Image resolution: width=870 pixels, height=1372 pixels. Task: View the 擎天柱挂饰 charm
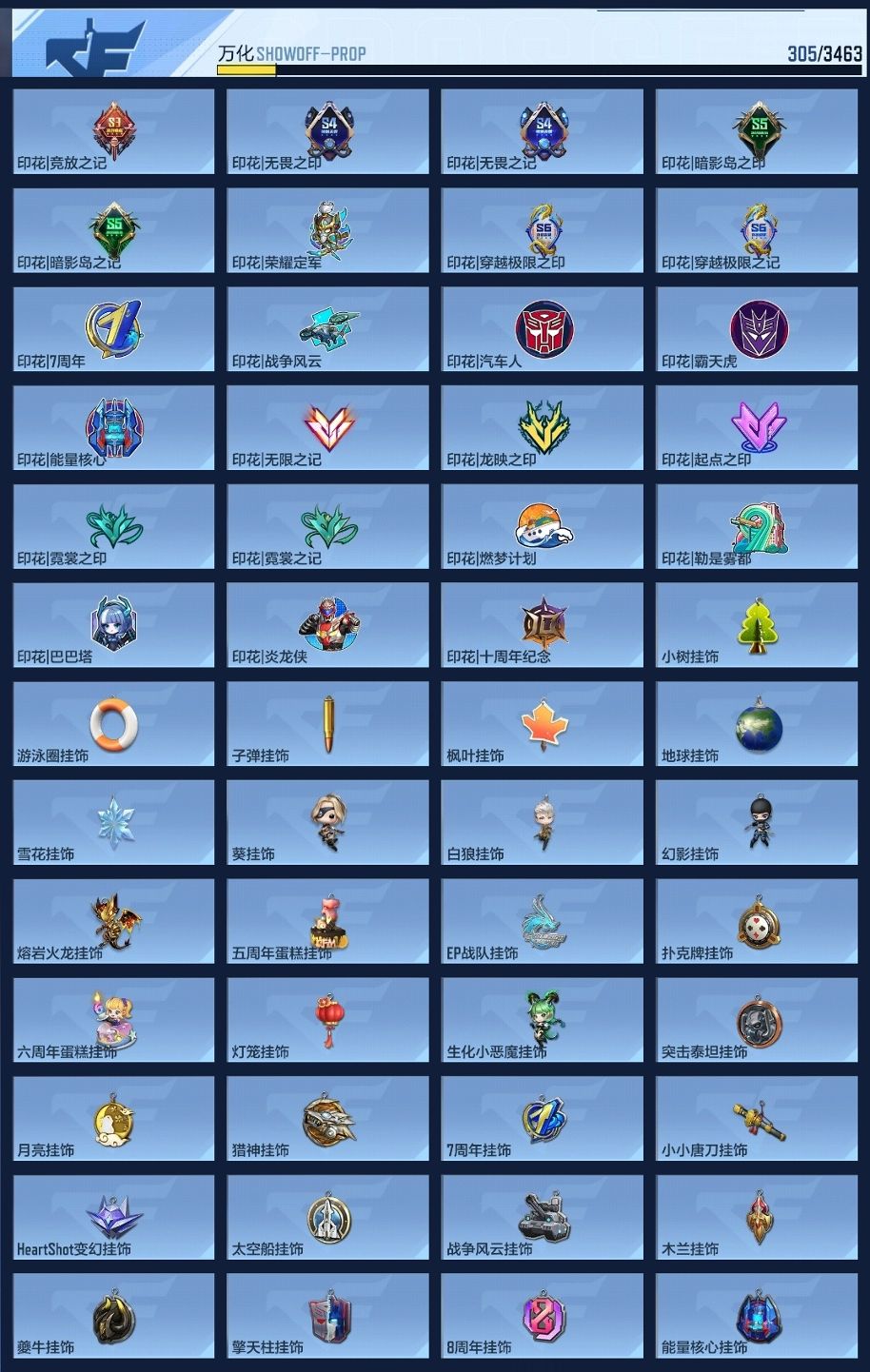[x=328, y=1317]
